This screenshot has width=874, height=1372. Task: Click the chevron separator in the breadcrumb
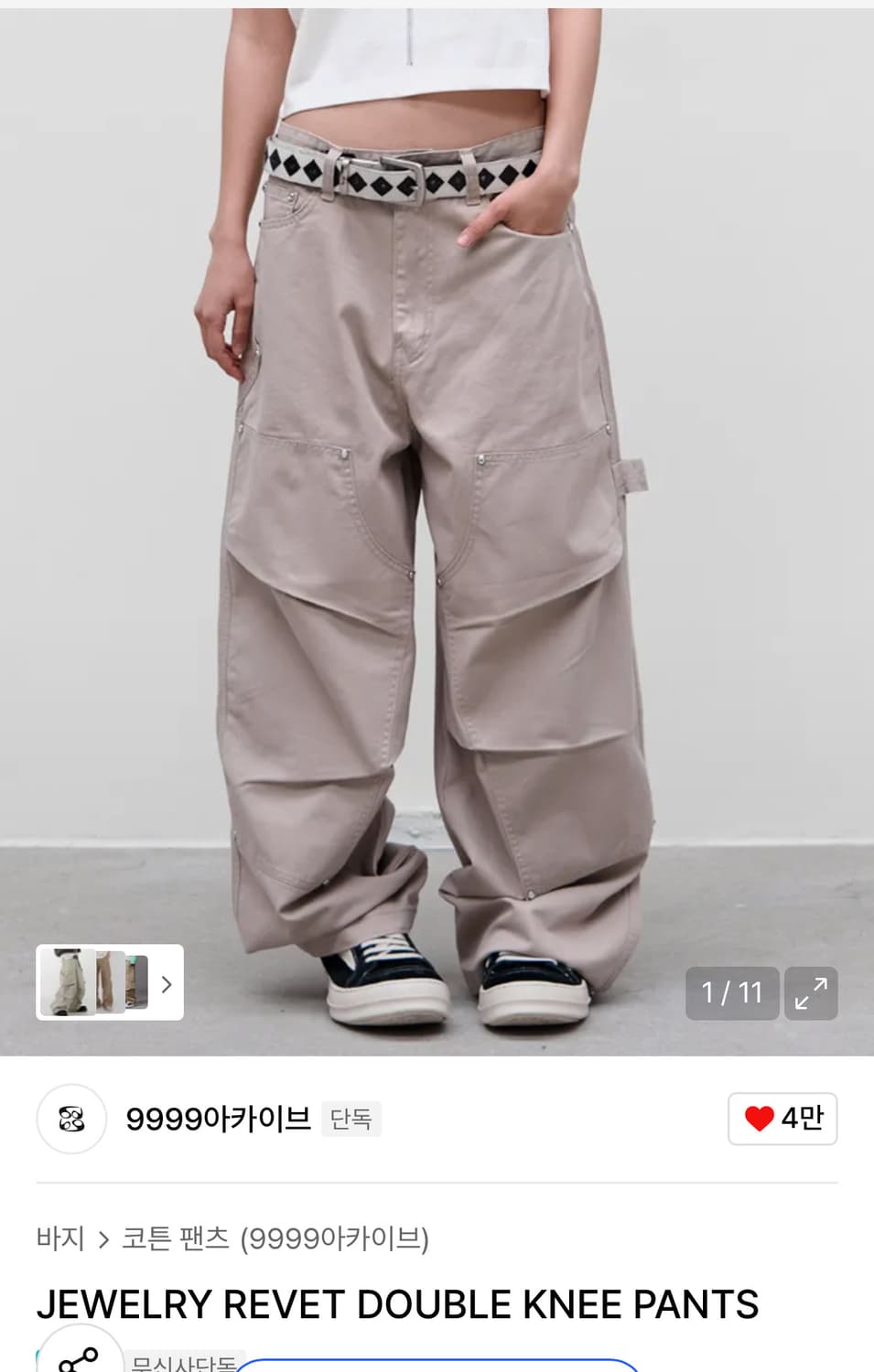coord(103,1237)
